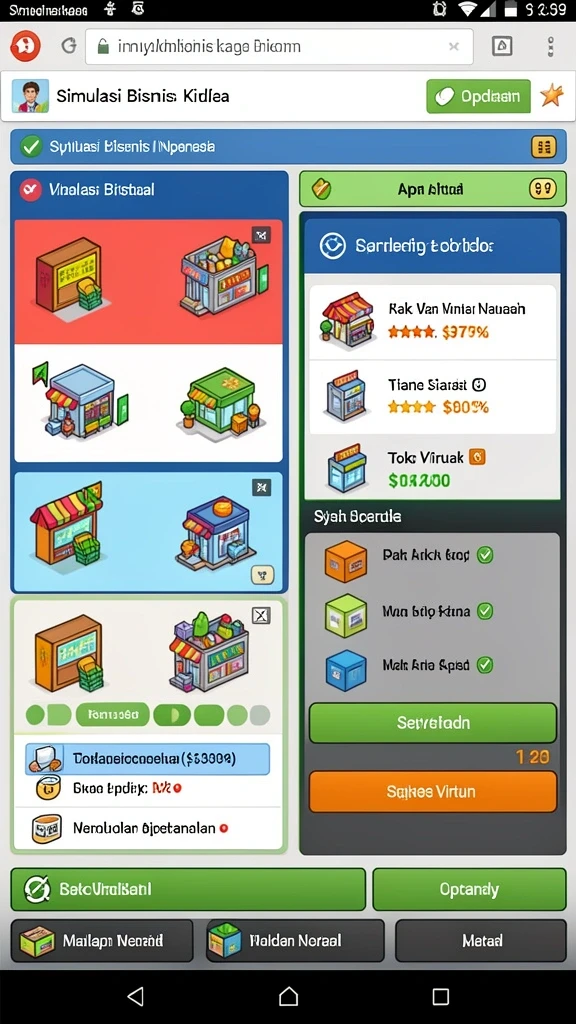Open the Rak Van Mintar Nauaah store
Screen dimensions: 576x1024
click(432, 321)
